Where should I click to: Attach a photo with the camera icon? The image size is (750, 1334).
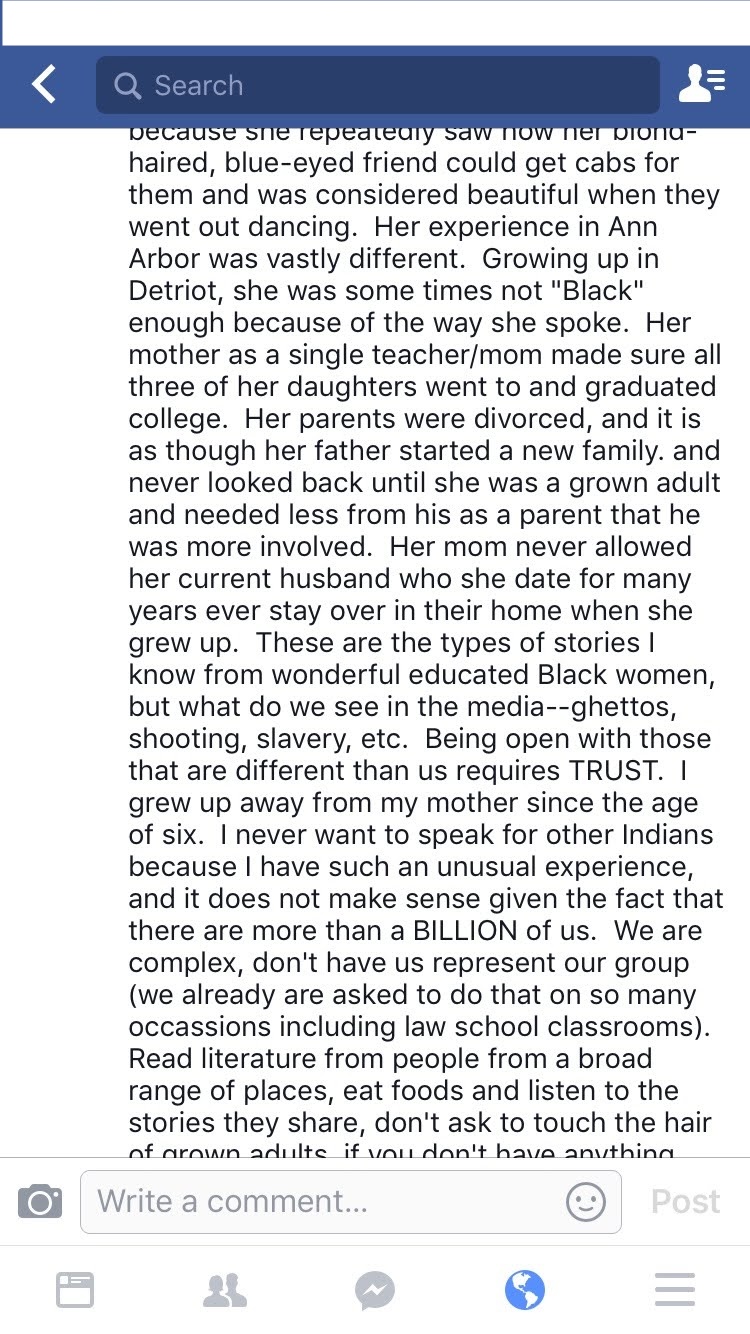(40, 1200)
